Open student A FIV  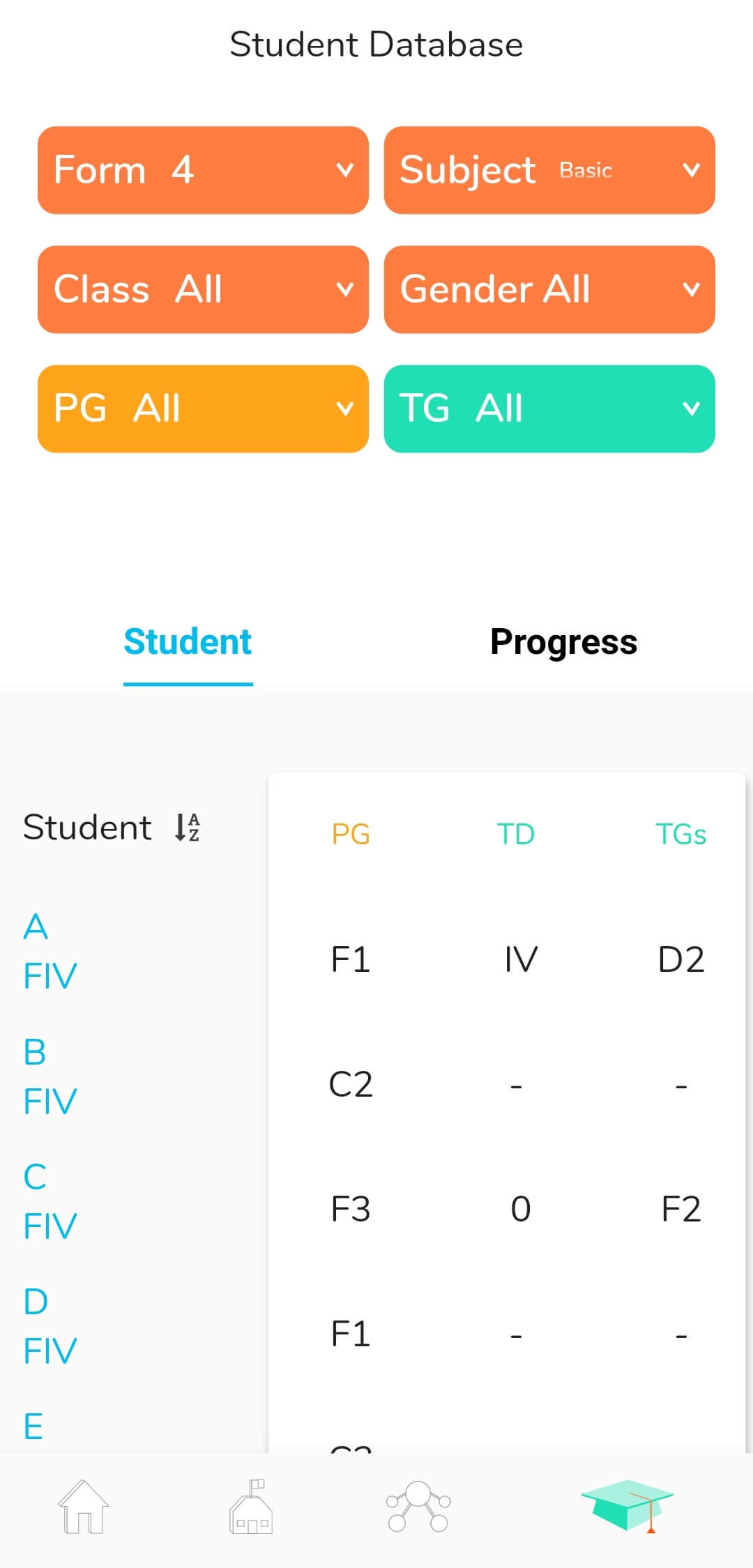pos(50,951)
